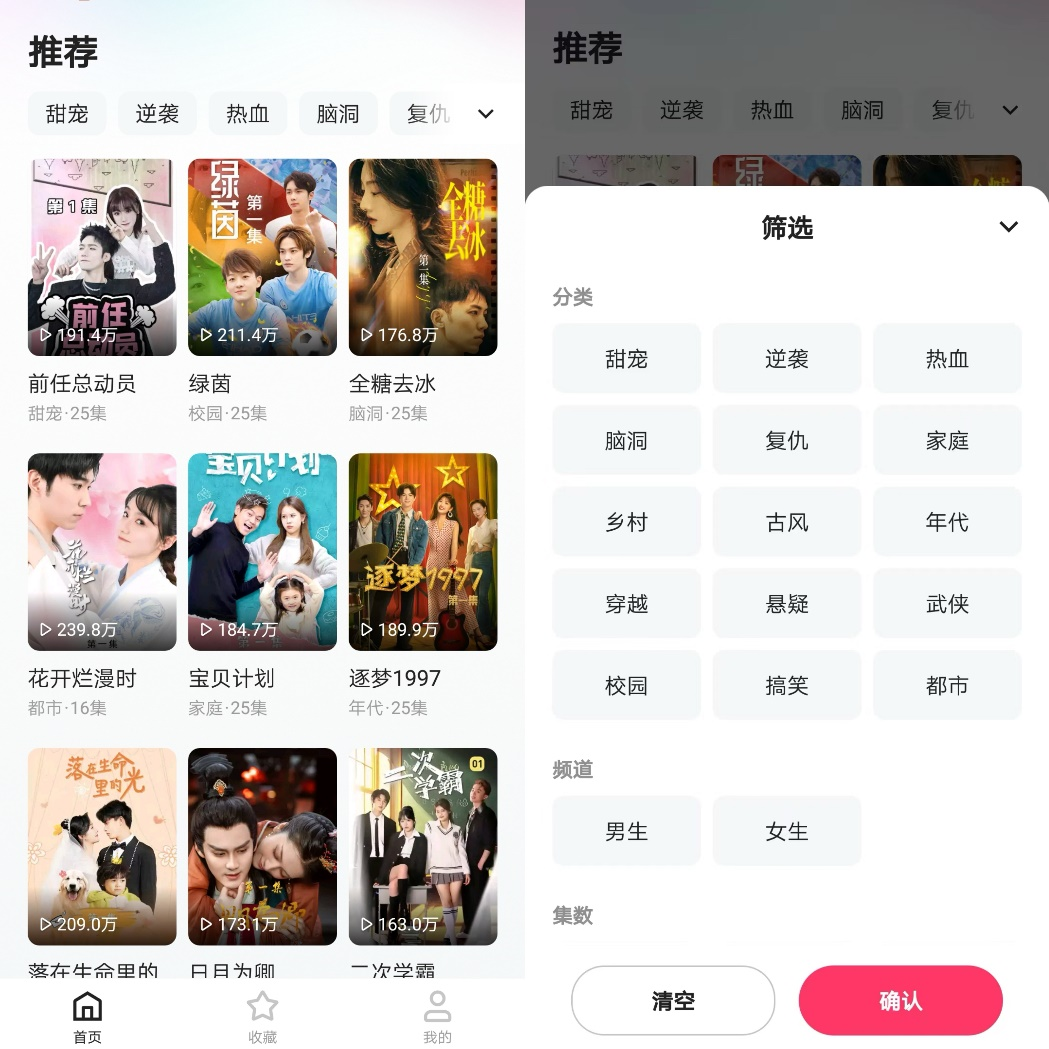Select the 男生 channel
Viewport: 1049px width, 1049px height.
coord(626,831)
